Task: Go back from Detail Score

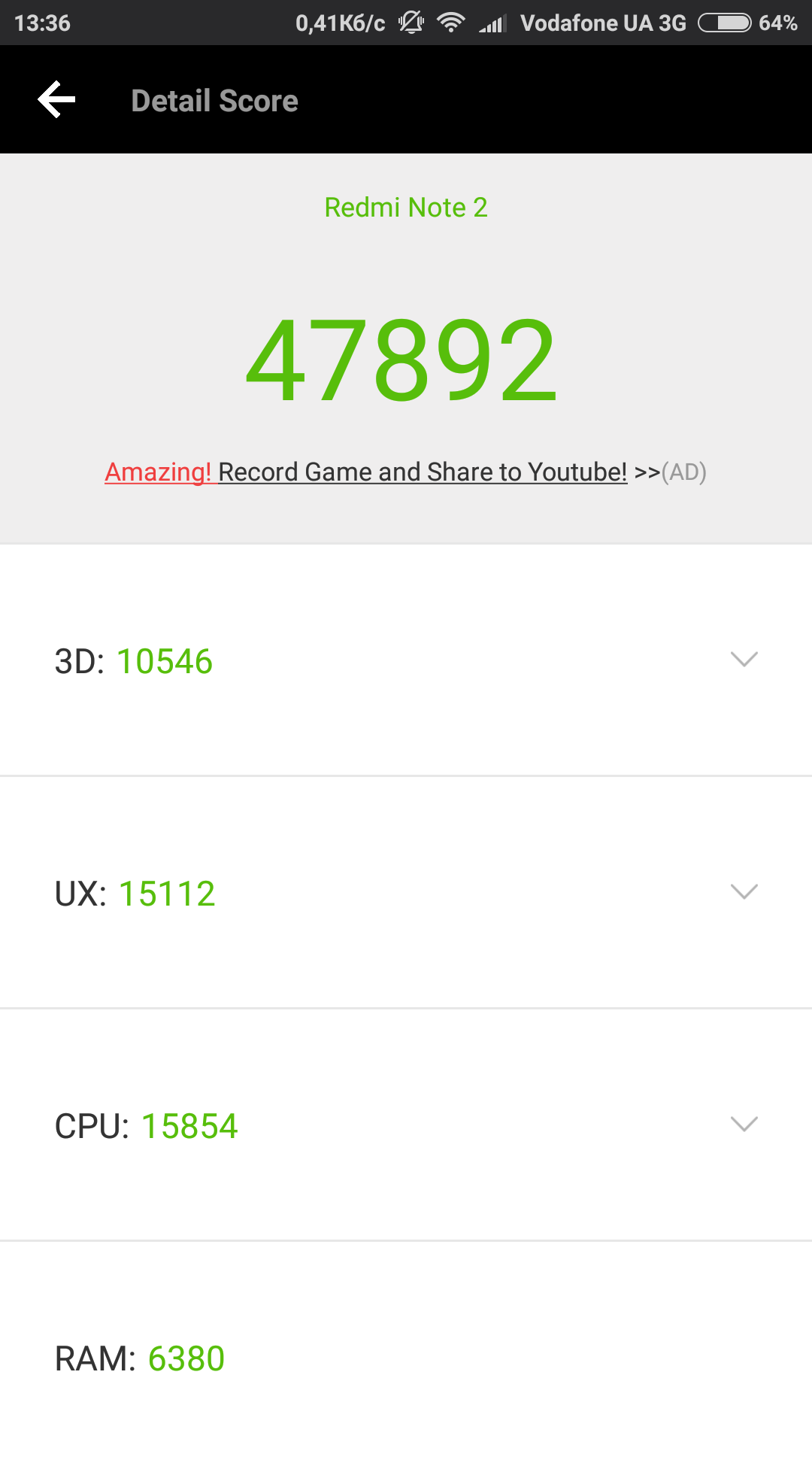Action: (x=57, y=100)
